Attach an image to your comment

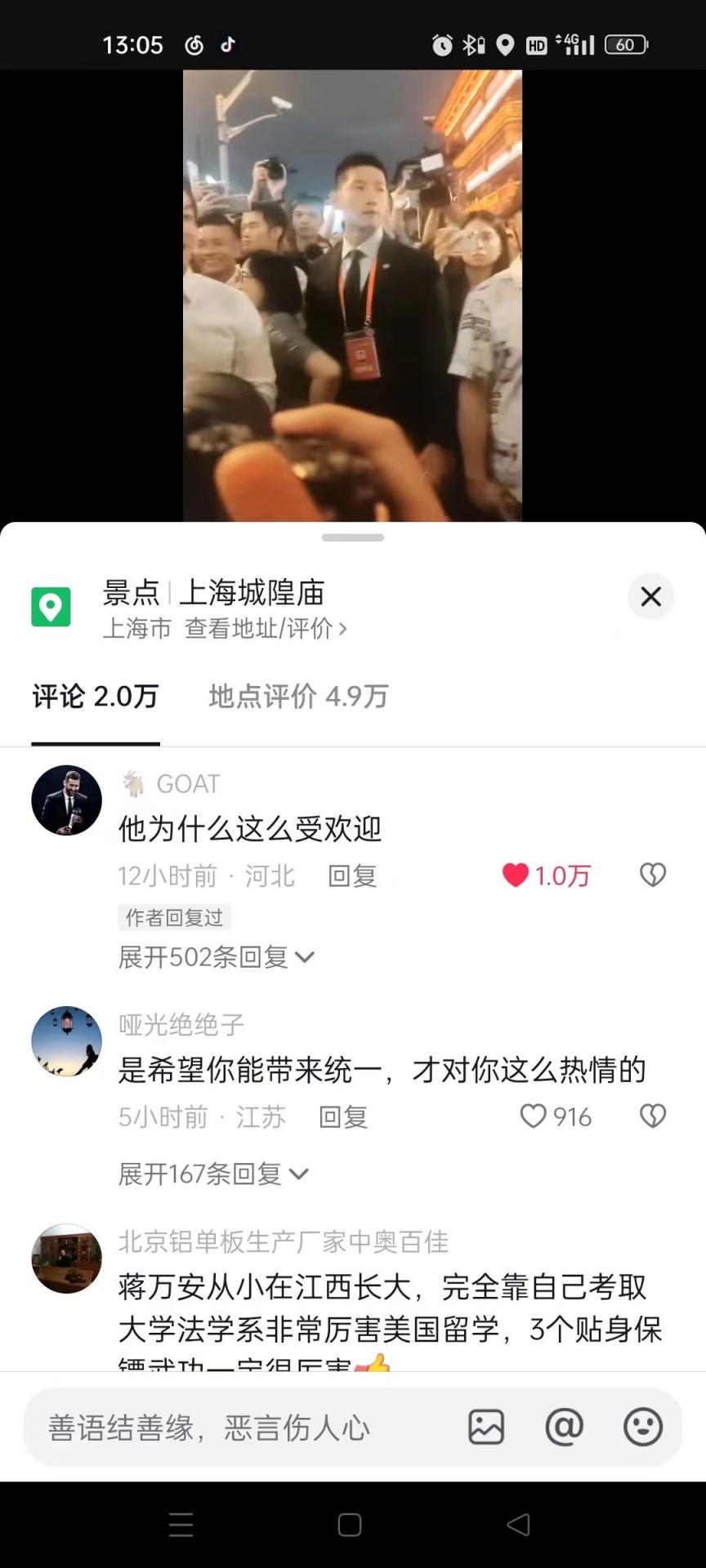(x=486, y=1428)
